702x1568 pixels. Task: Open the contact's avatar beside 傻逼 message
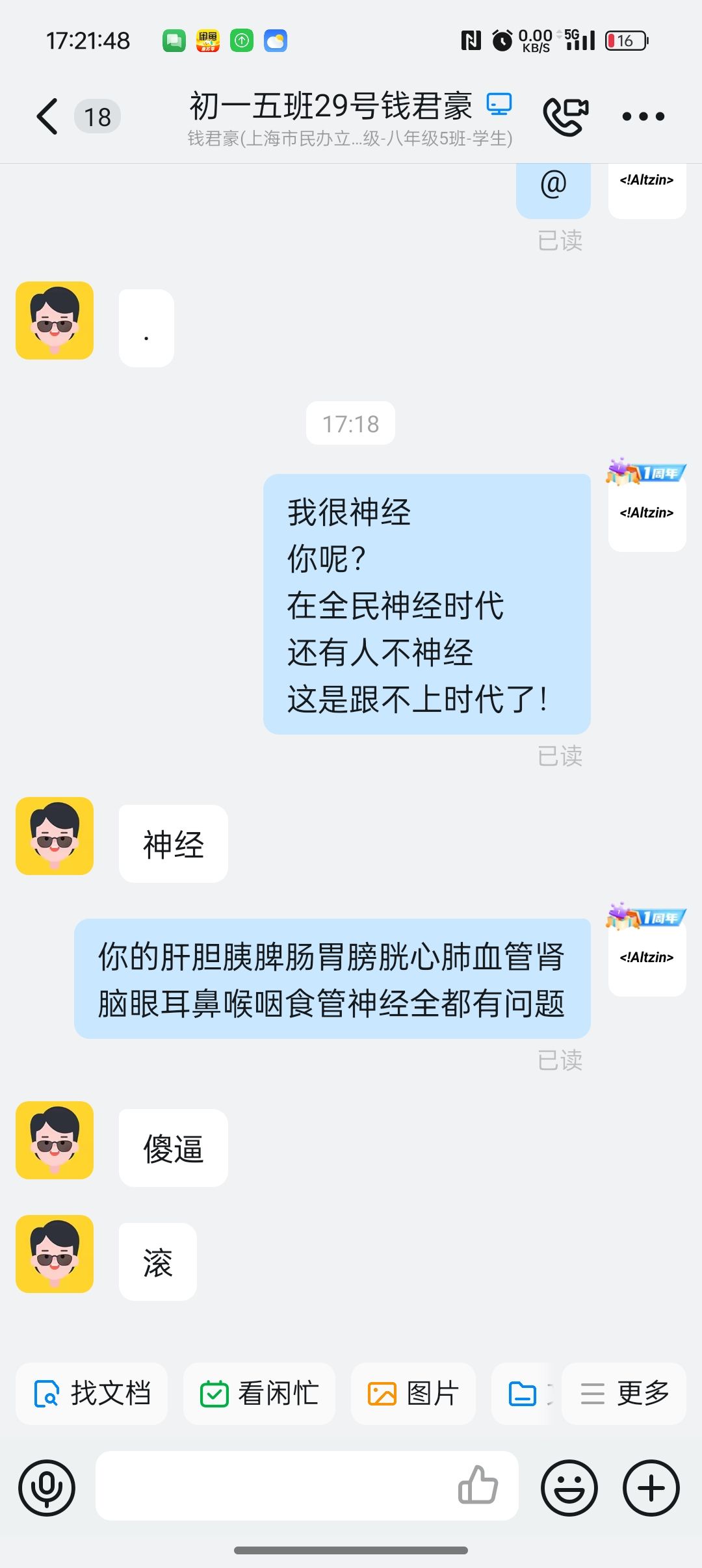pyautogui.click(x=55, y=1140)
